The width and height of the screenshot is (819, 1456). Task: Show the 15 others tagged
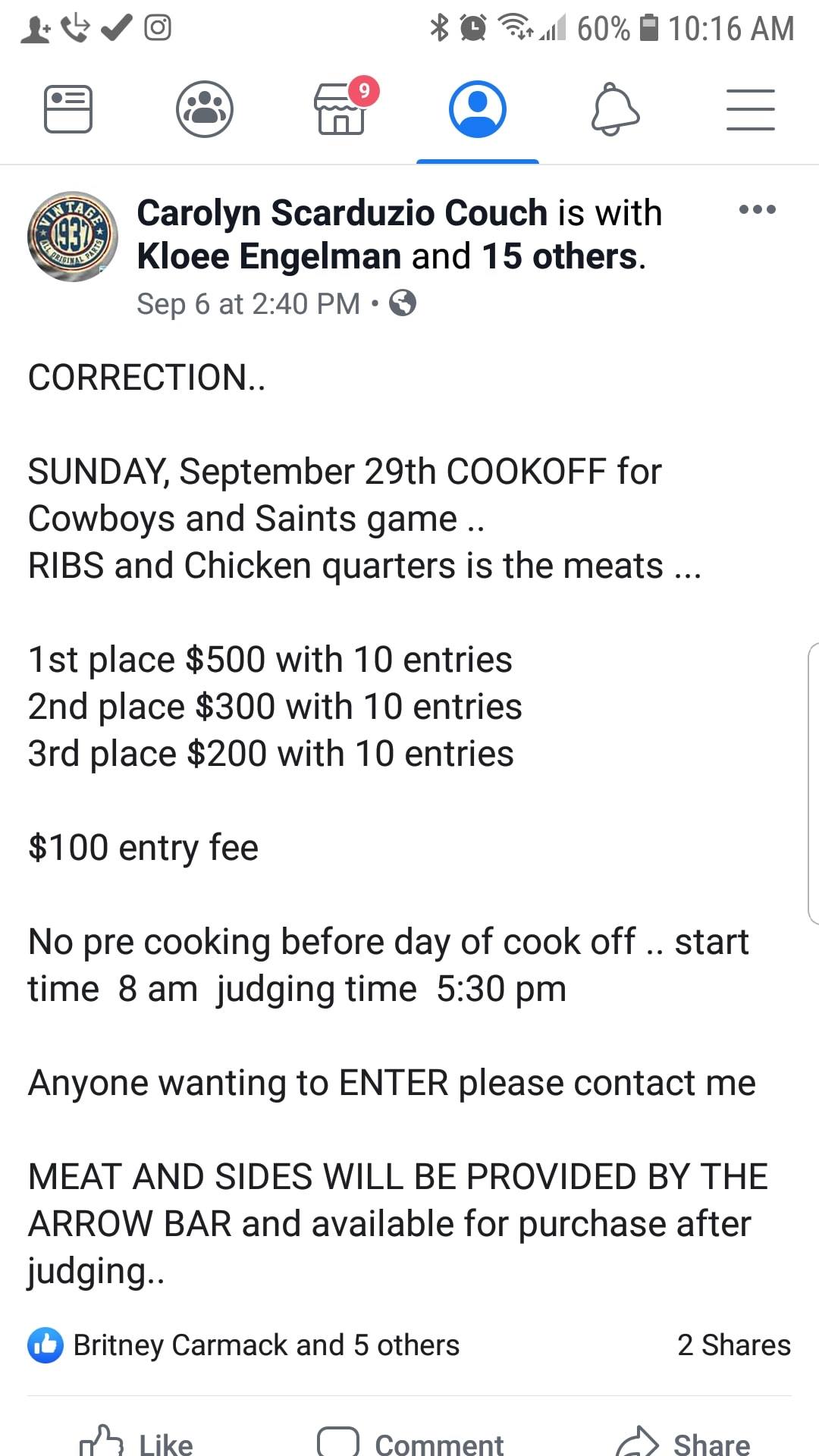561,256
